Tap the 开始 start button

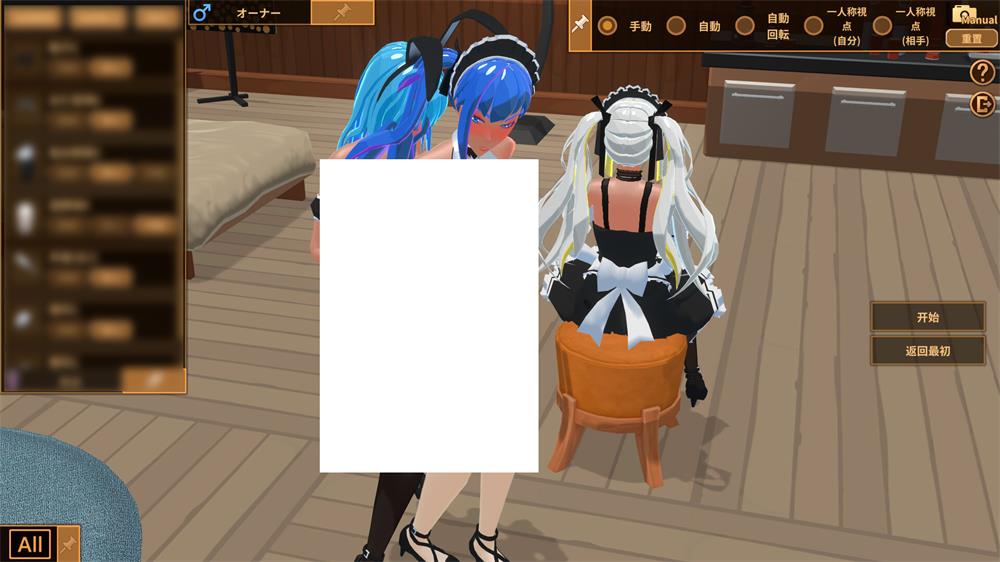[927, 317]
